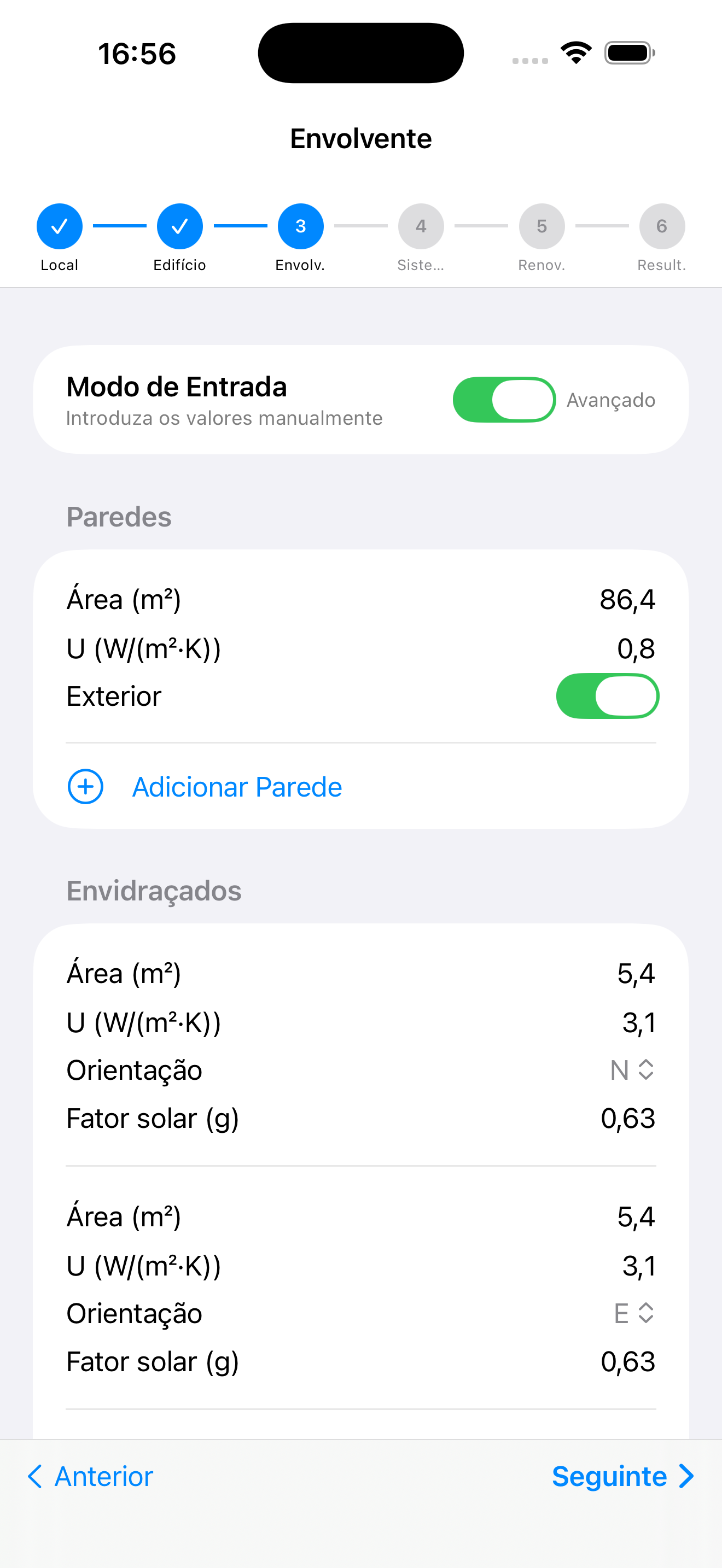The height and width of the screenshot is (1568, 722).
Task: Continue with the Seguinte button
Action: [622, 1476]
